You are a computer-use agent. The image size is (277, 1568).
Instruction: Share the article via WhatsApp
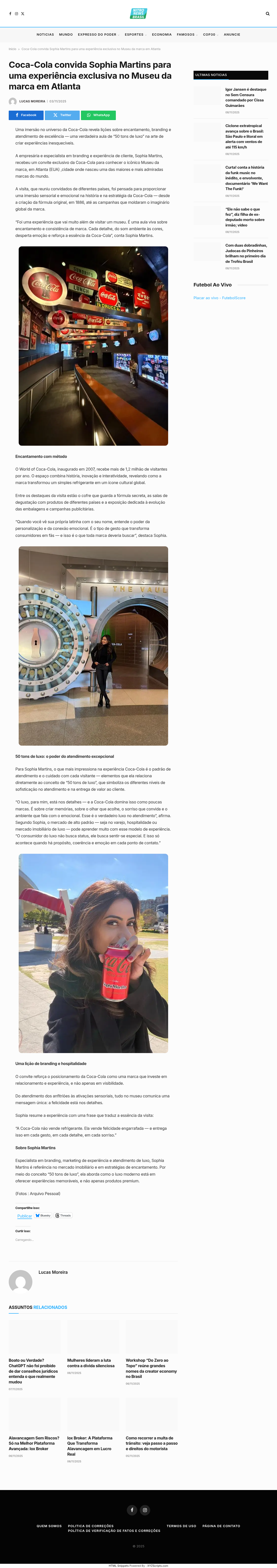[x=98, y=115]
